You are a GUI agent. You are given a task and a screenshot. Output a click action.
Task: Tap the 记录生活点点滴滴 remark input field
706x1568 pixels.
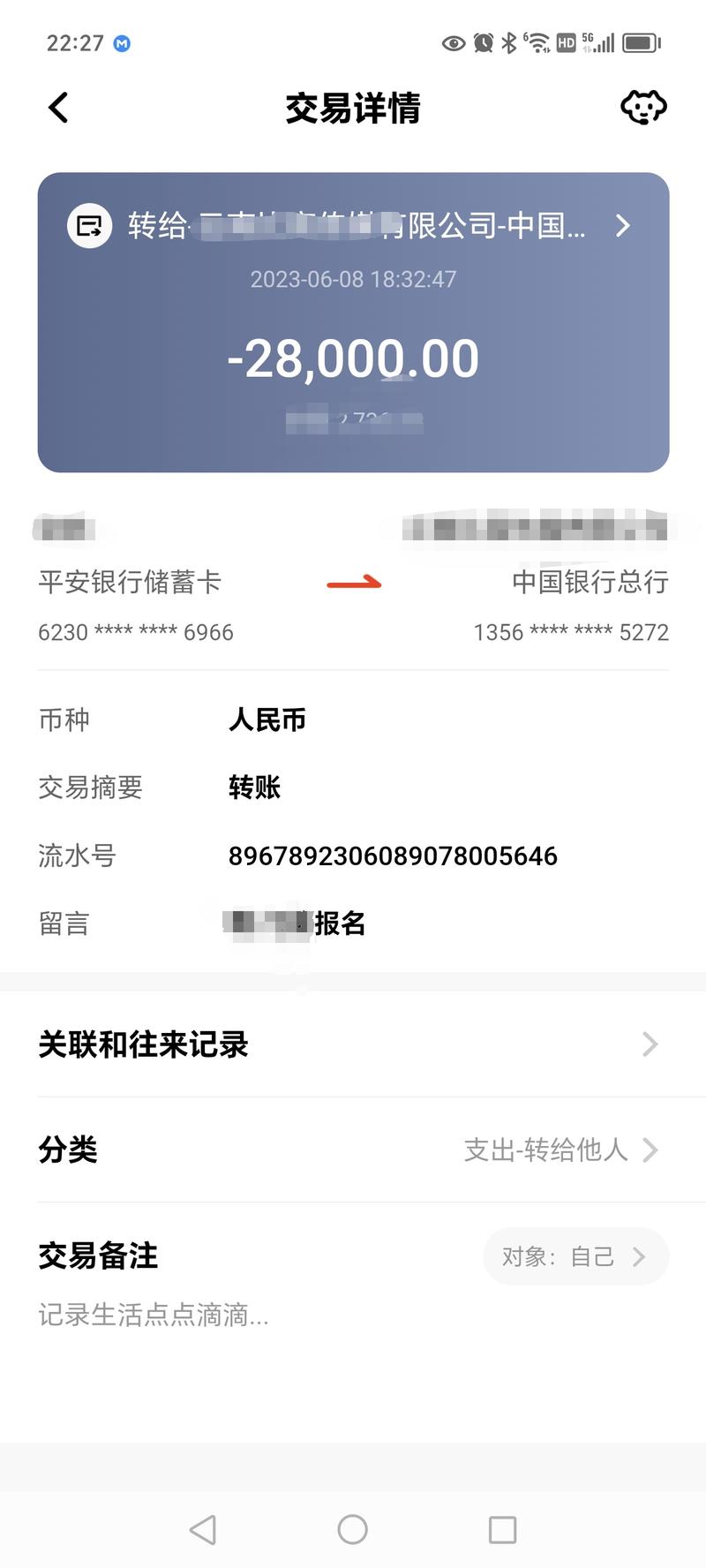pos(152,1315)
